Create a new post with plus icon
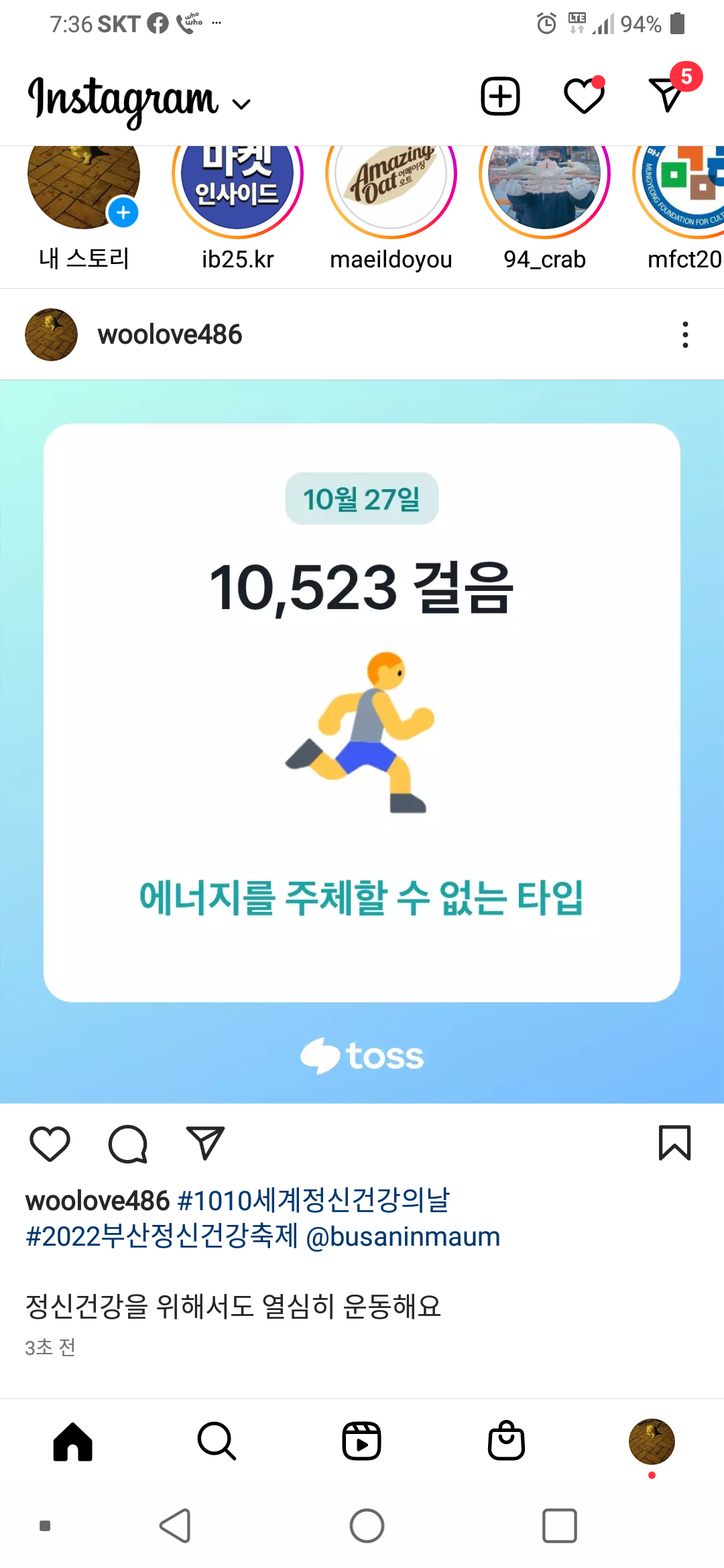Viewport: 724px width, 1568px height. [500, 96]
